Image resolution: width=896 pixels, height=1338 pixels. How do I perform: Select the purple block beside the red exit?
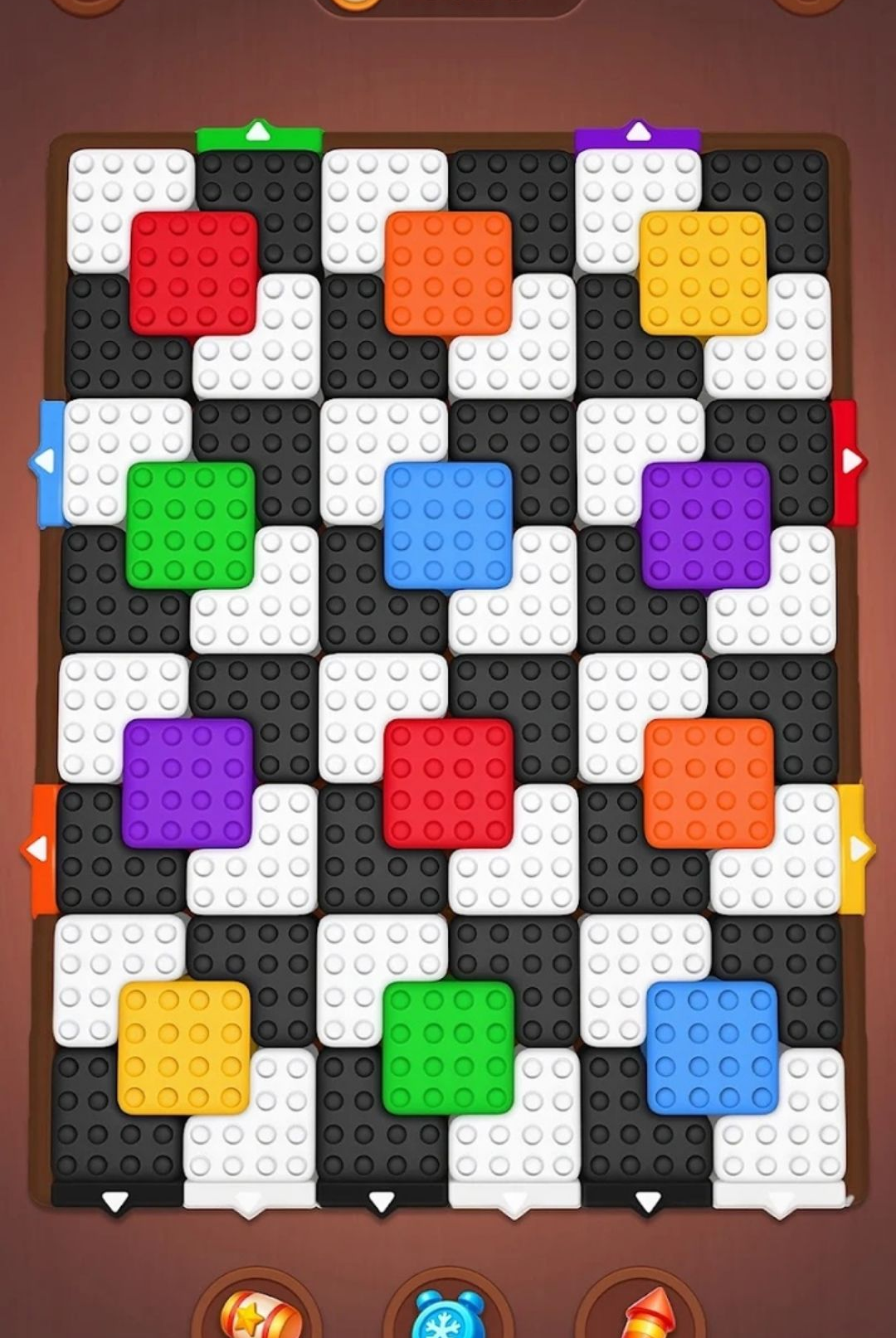(706, 525)
